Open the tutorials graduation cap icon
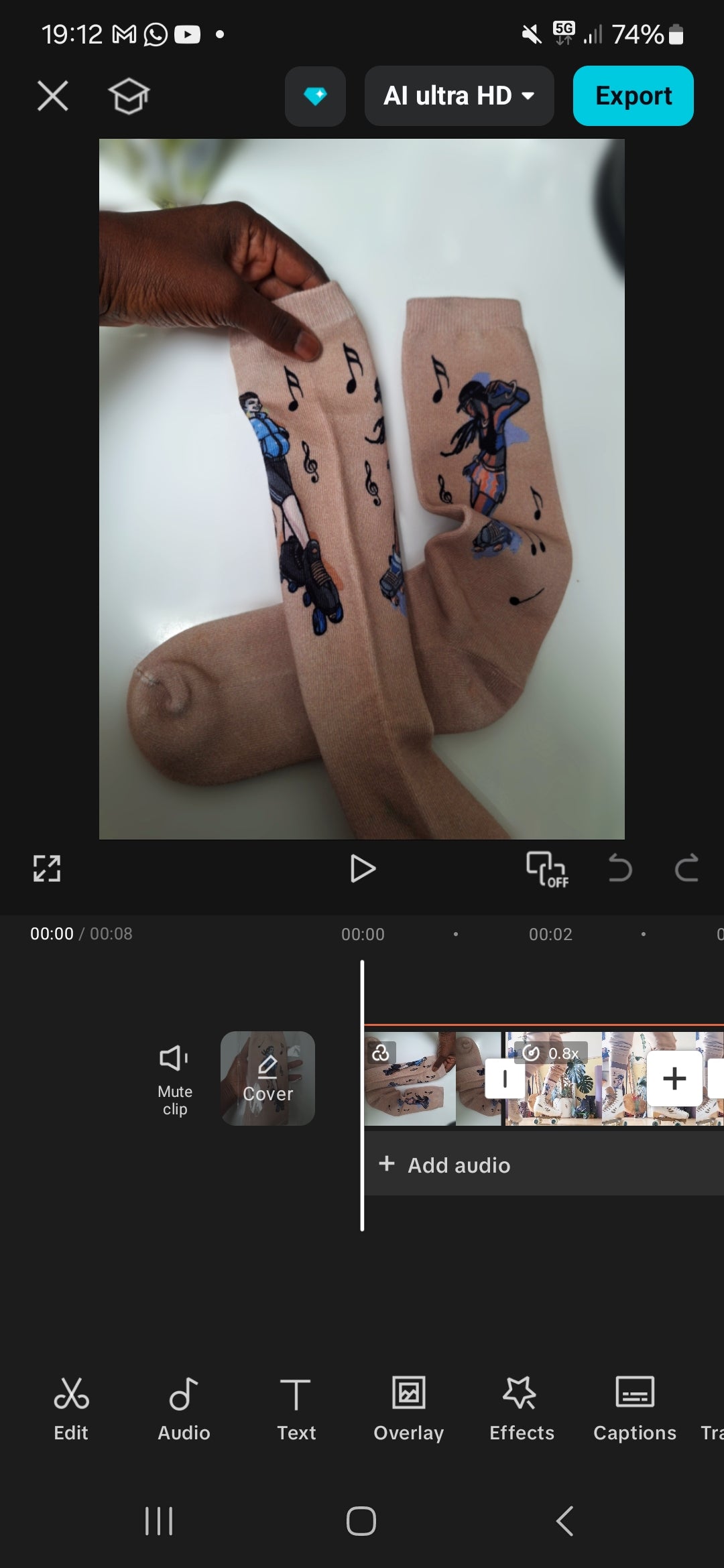Screen dimensions: 724x1568 (129, 96)
